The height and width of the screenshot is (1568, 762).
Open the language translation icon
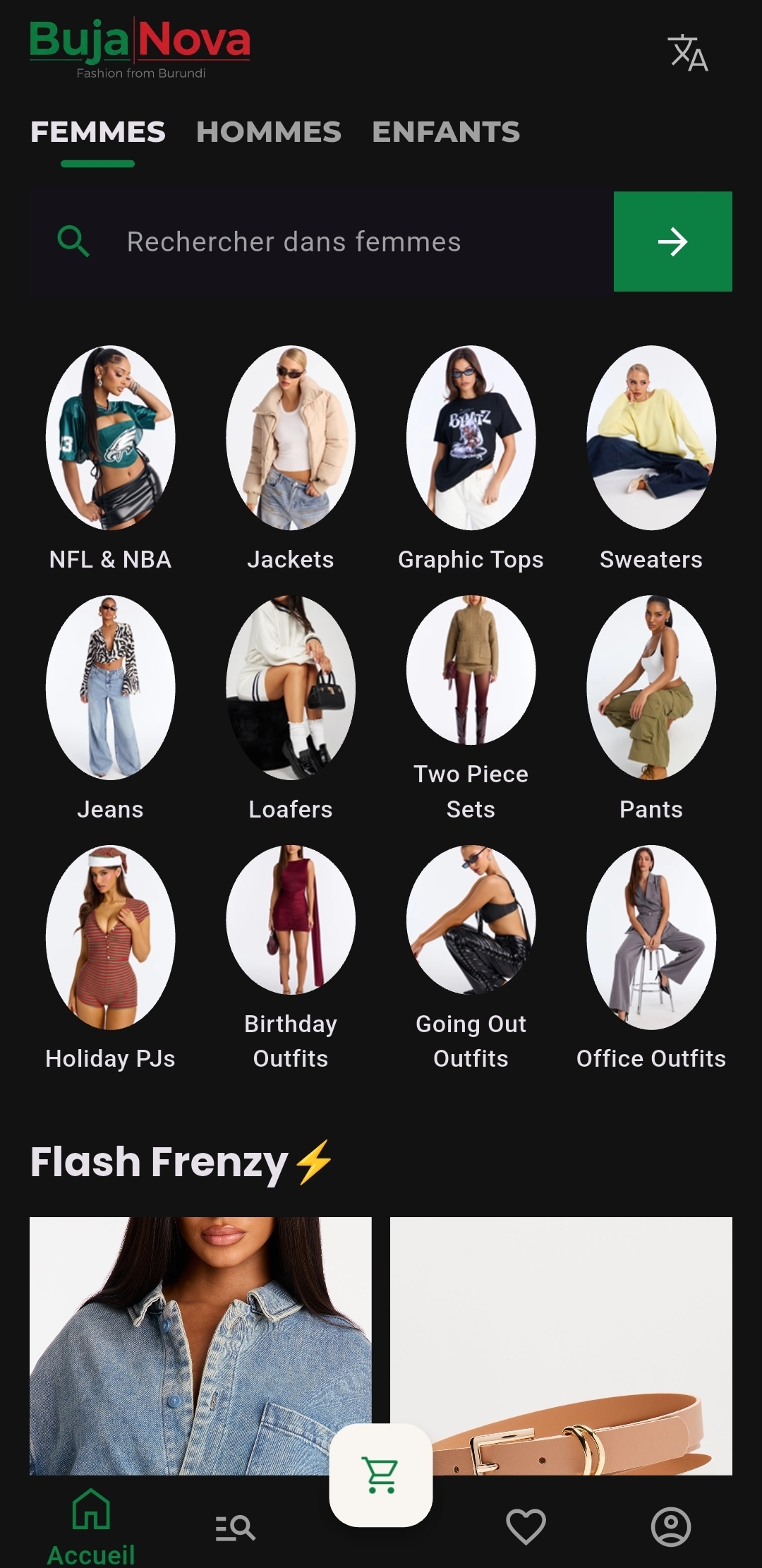pos(688,54)
